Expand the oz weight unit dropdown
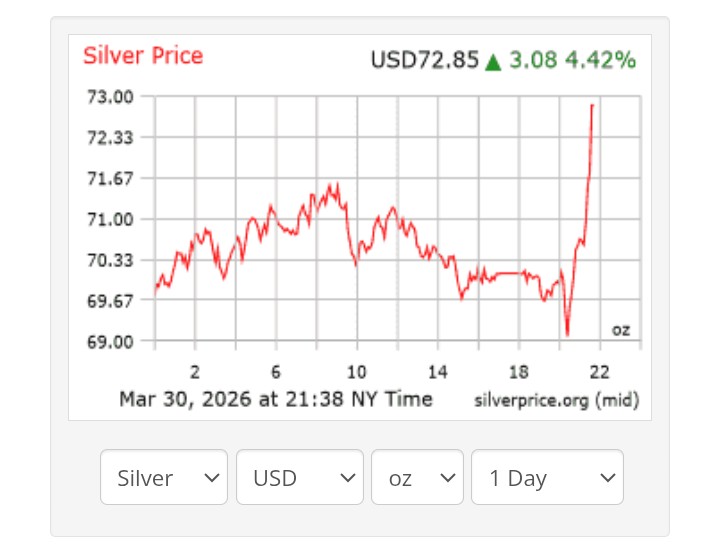720x550 pixels. point(417,478)
